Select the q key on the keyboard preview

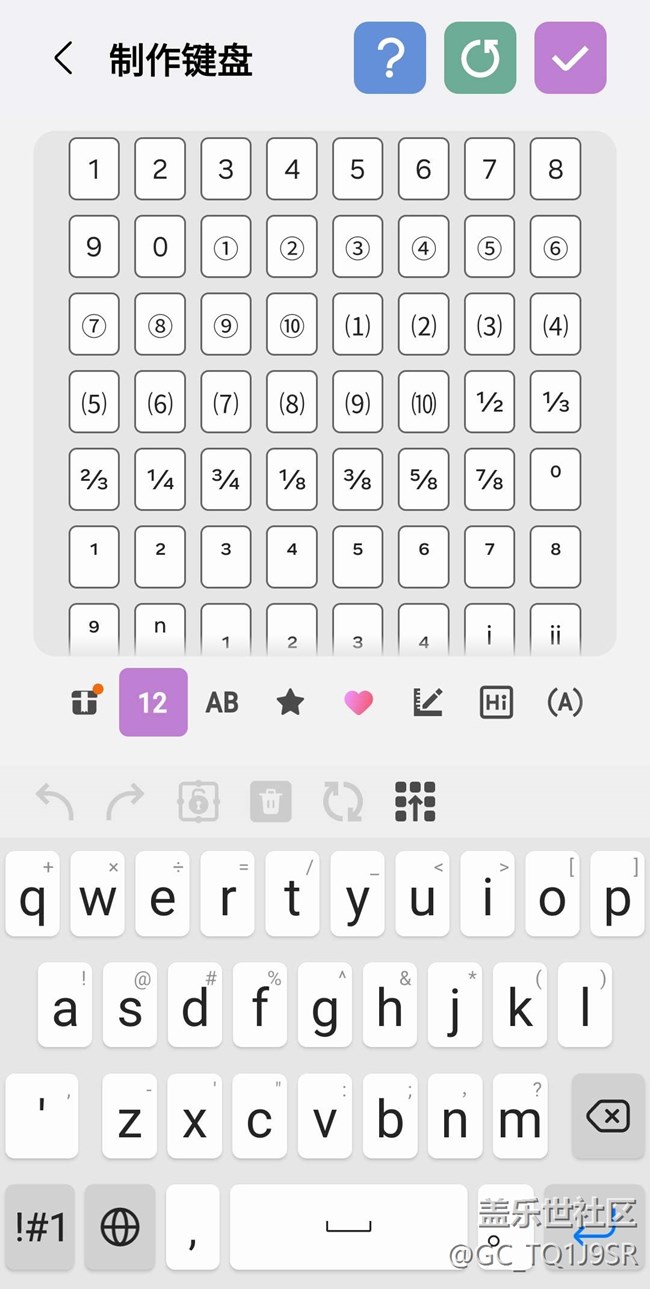(x=33, y=894)
